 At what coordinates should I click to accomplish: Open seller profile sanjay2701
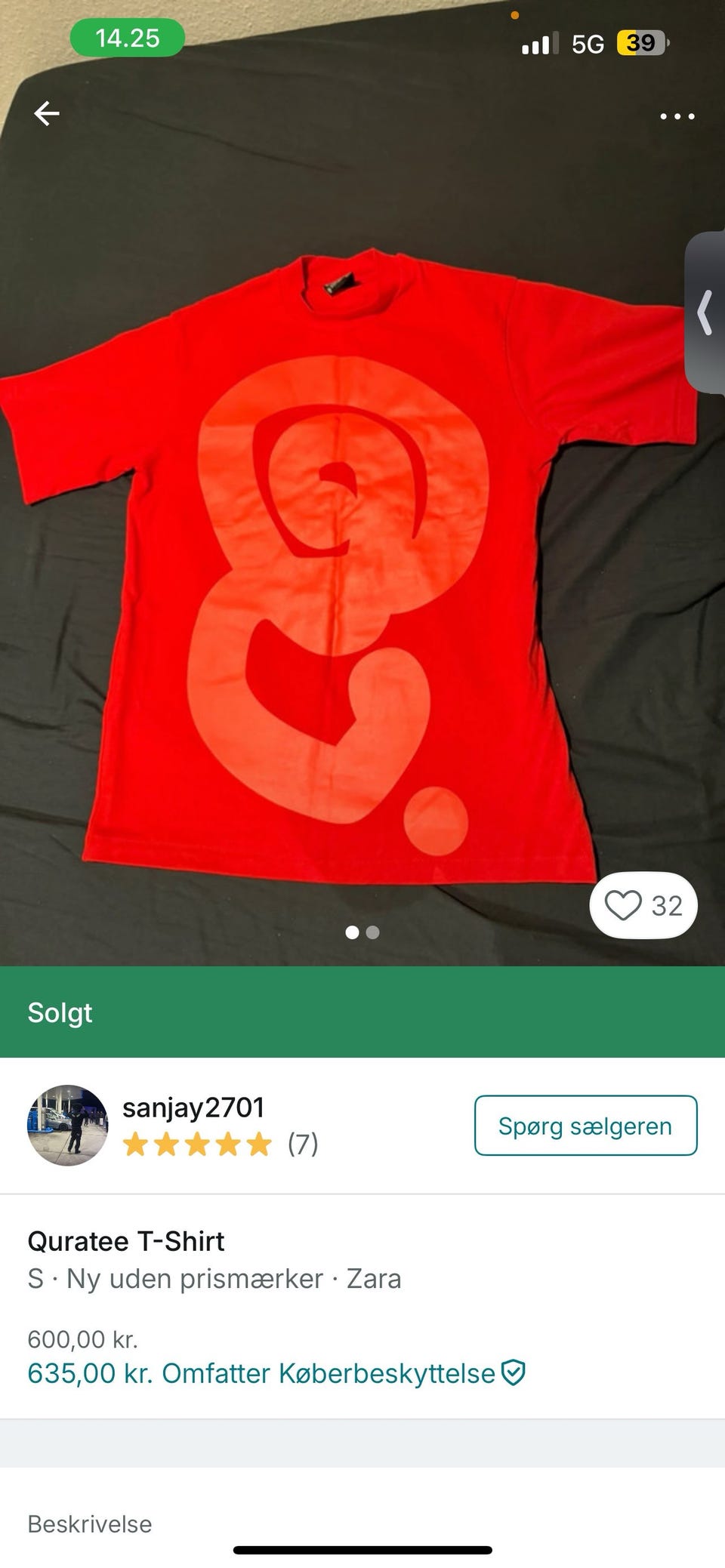point(193,1107)
